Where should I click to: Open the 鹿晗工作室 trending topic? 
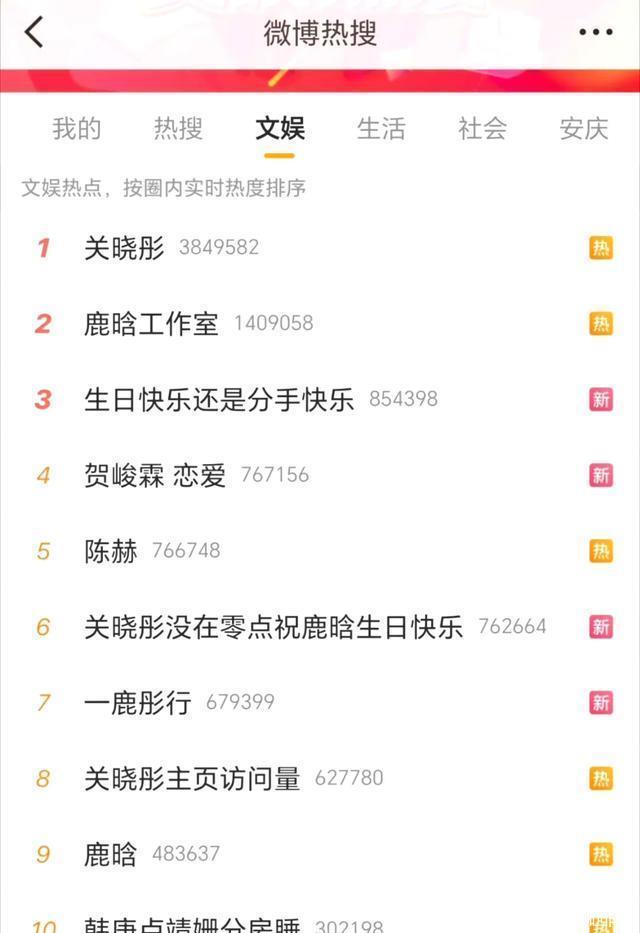pos(151,324)
